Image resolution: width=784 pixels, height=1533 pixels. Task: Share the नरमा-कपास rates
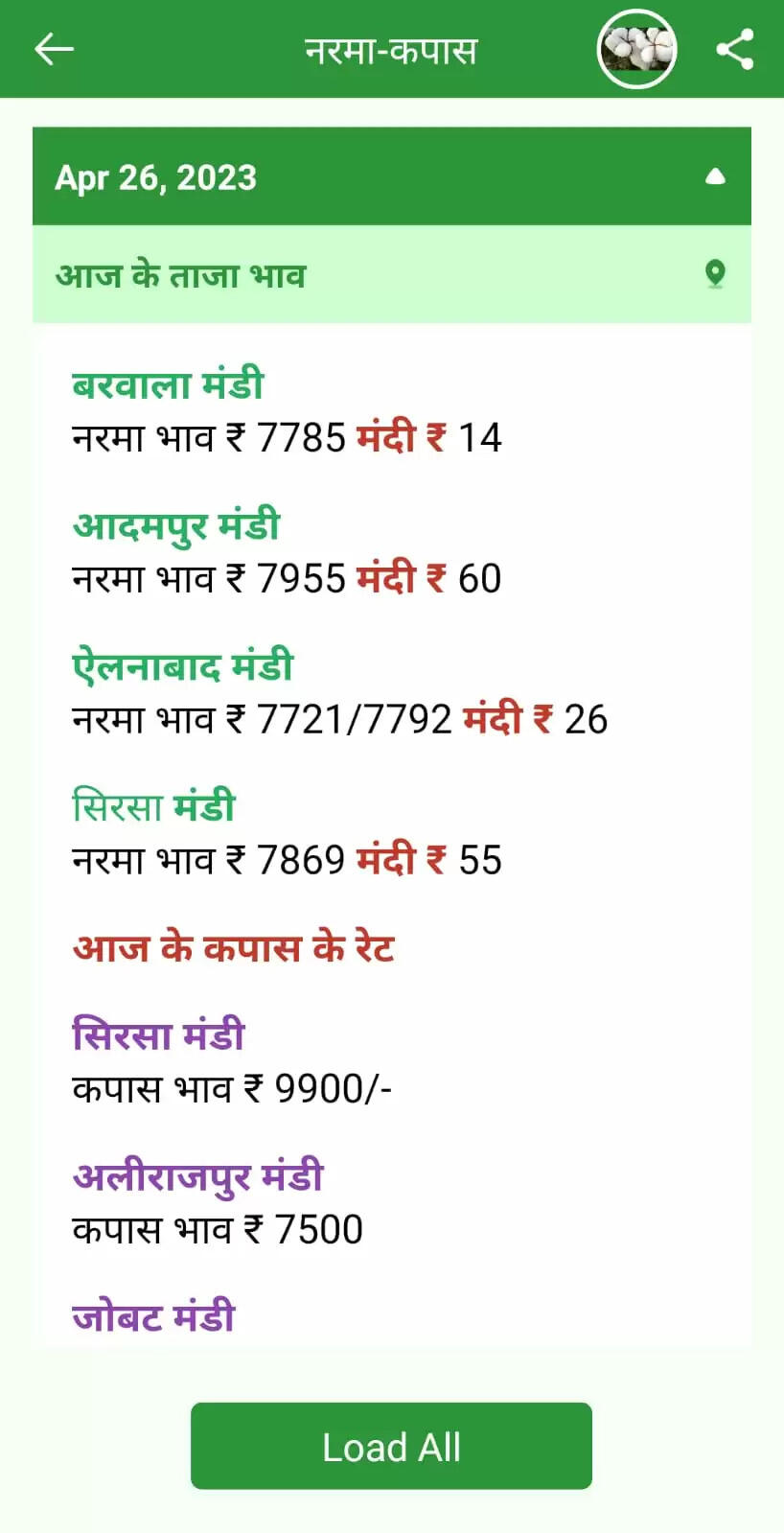pyautogui.click(x=734, y=50)
